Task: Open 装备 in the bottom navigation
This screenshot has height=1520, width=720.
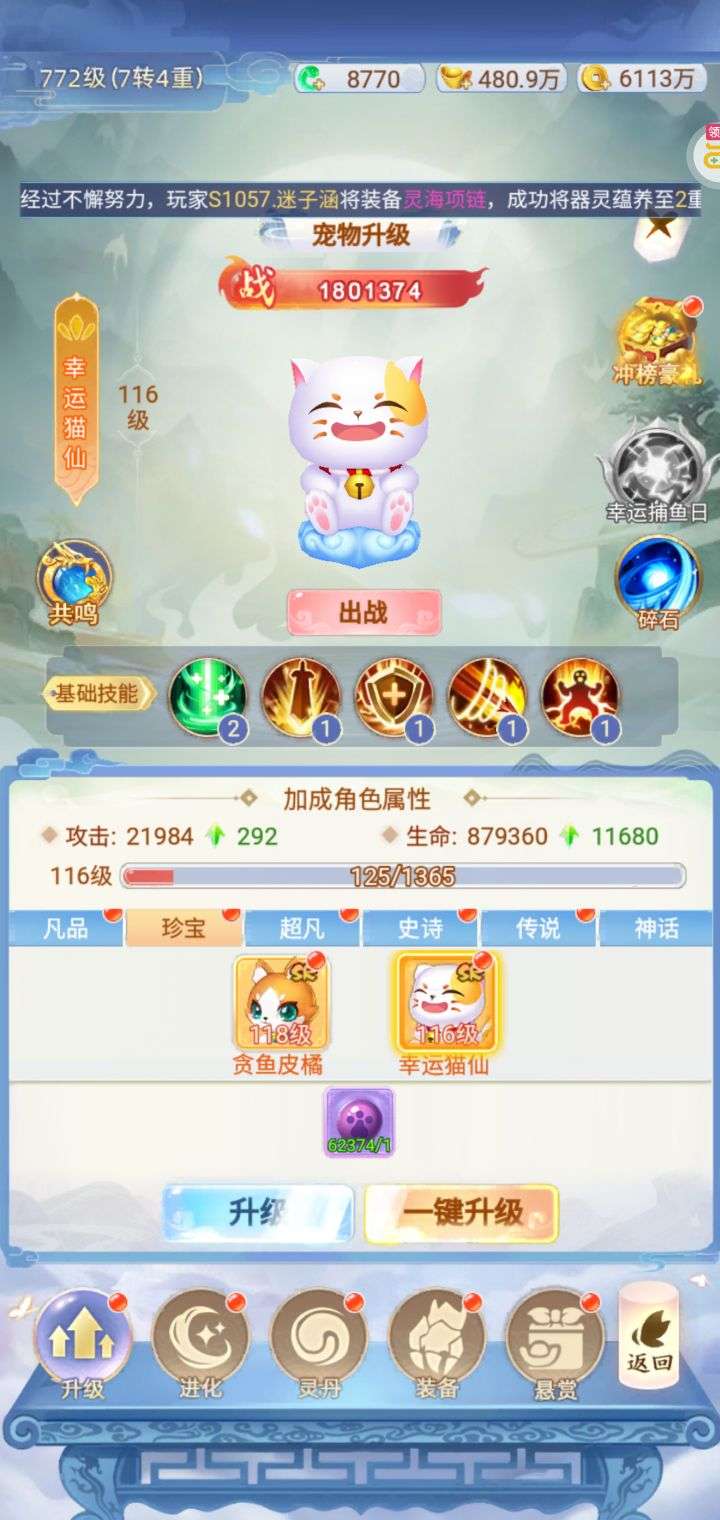Action: coord(436,1340)
